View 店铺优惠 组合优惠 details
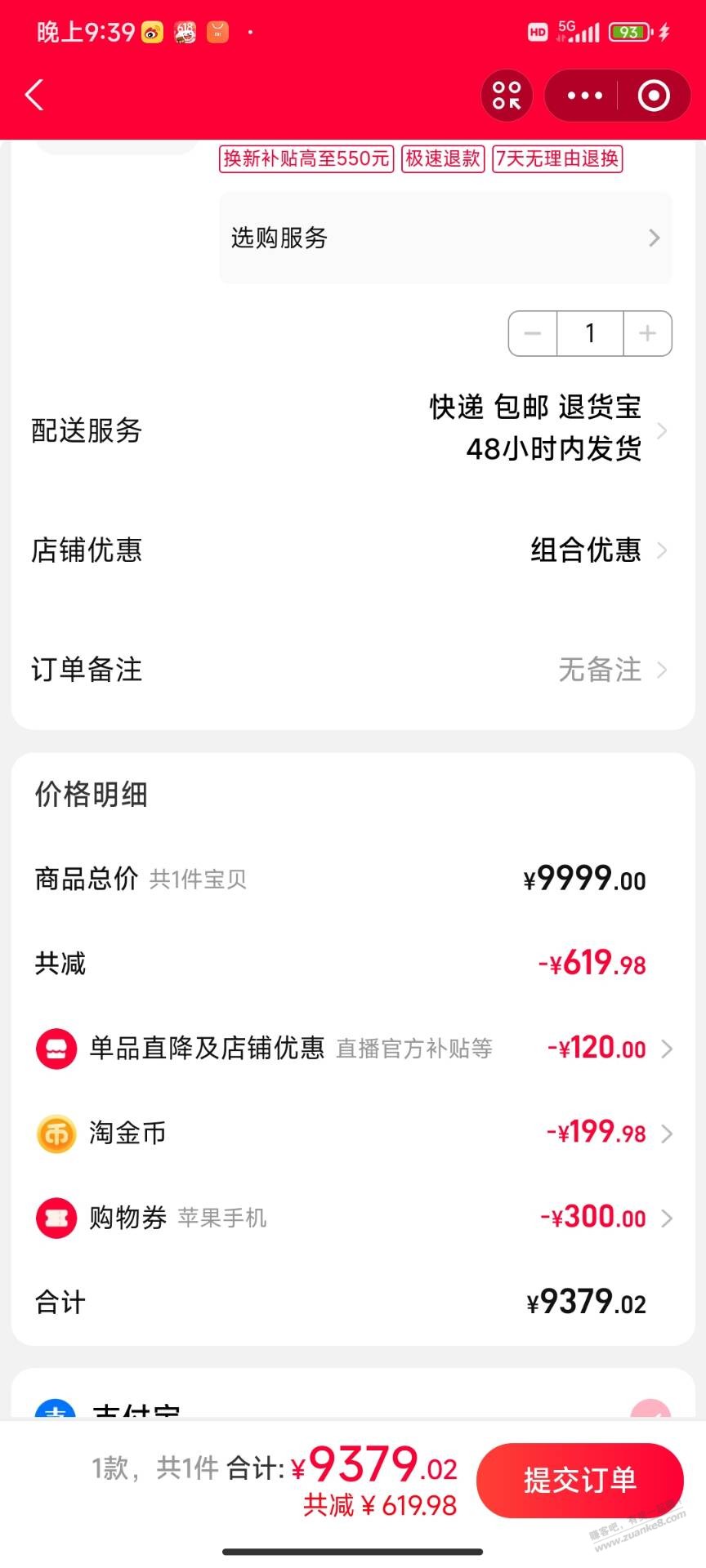The width and height of the screenshot is (706, 1568). pyautogui.click(x=353, y=550)
